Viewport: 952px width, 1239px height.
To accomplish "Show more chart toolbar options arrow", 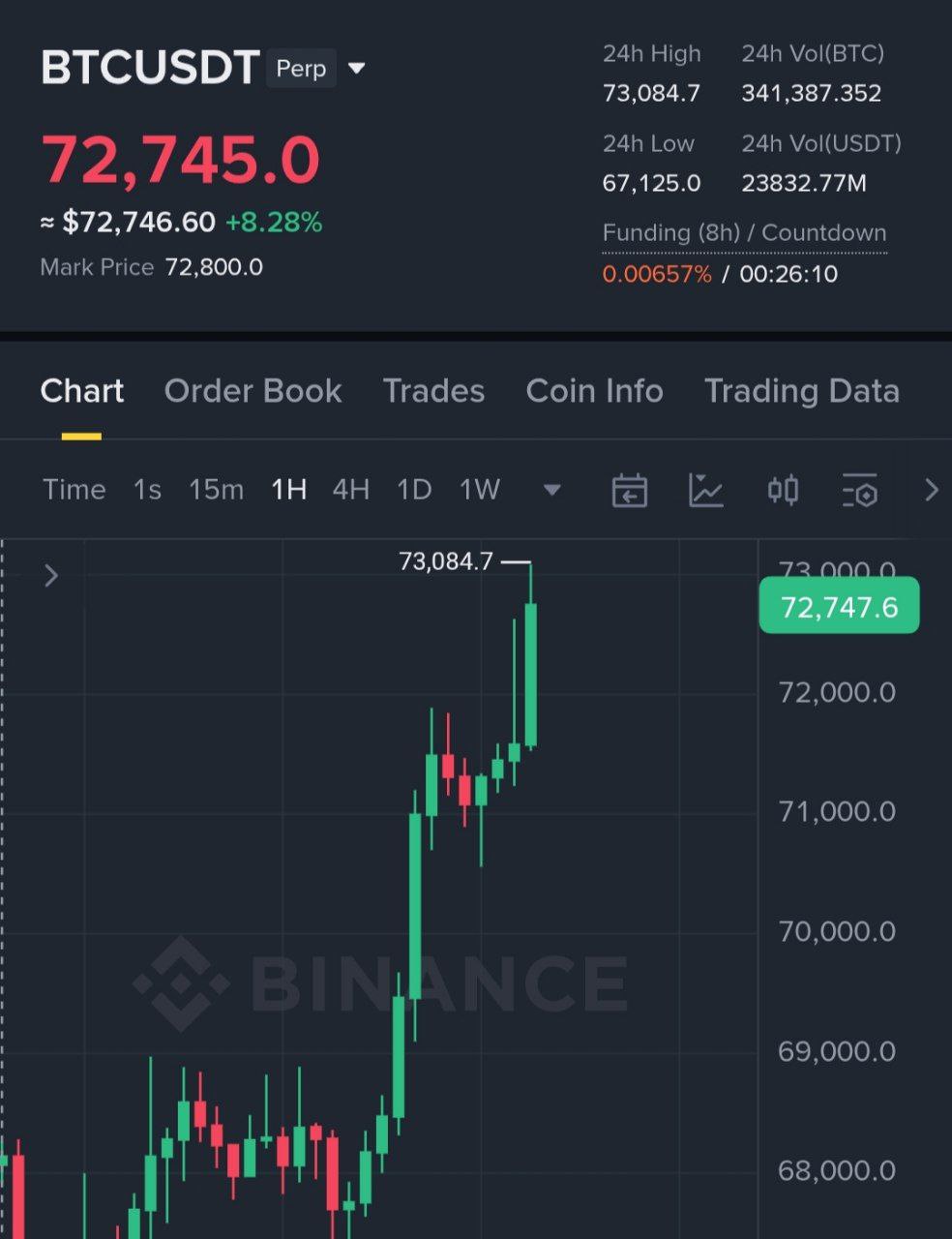I will 931,491.
